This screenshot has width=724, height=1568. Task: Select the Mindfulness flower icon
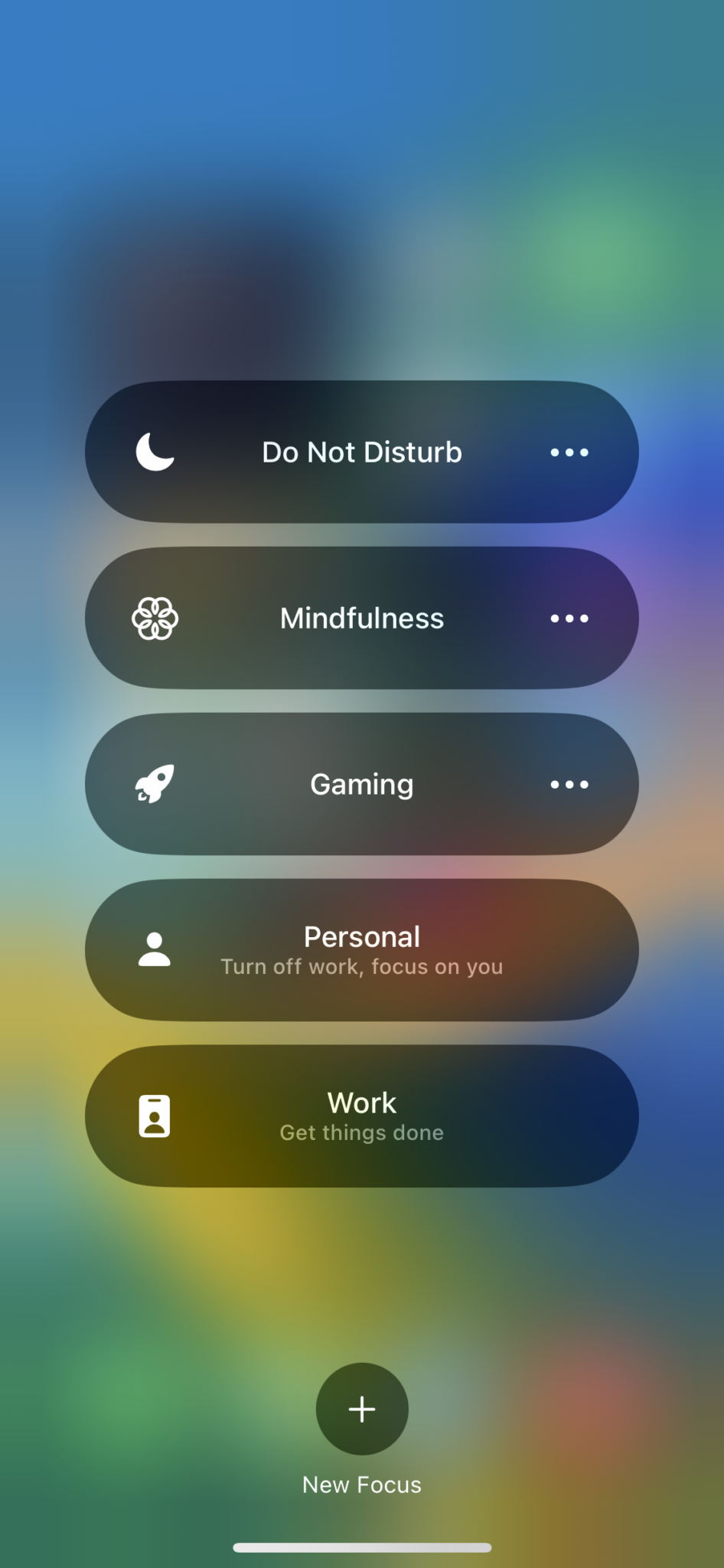pos(154,619)
